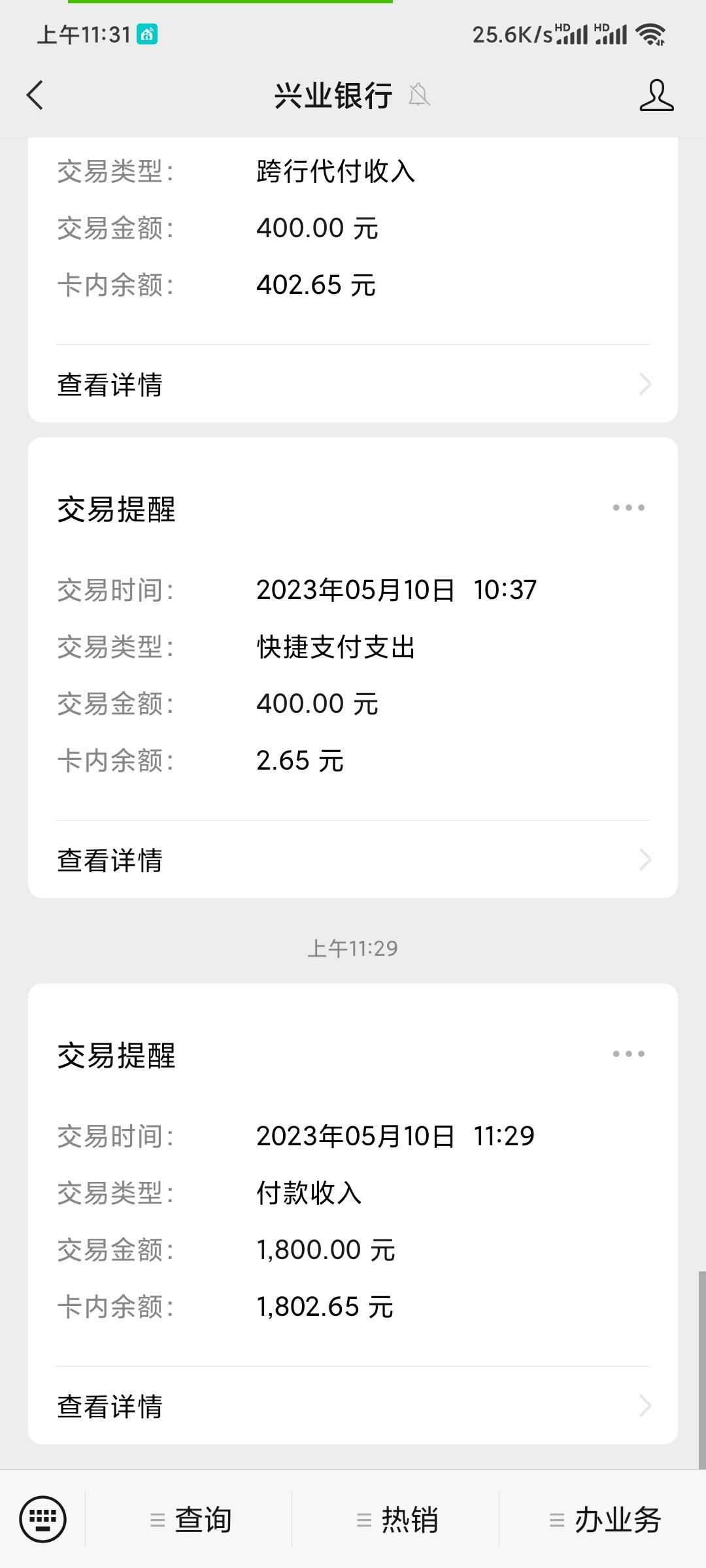View details of the 400.00 expense transaction
Viewport: 706px width, 1568px height.
click(x=110, y=861)
